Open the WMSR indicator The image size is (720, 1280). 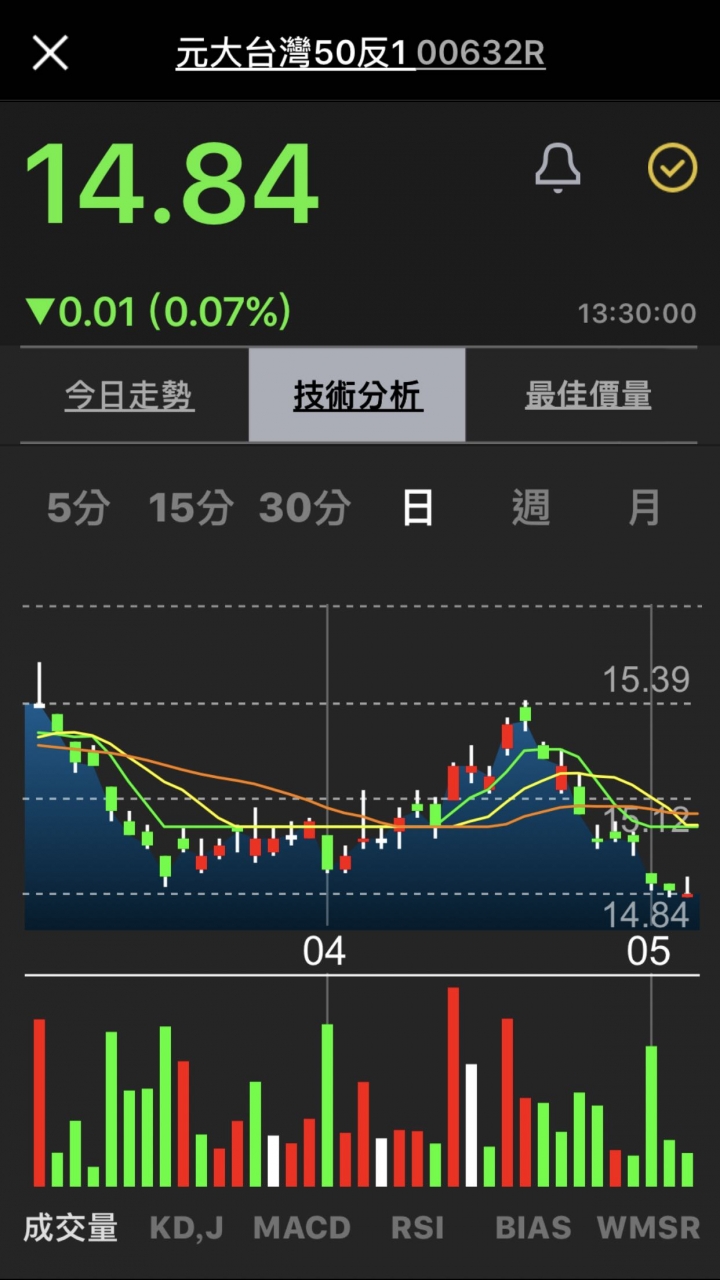(x=648, y=1227)
